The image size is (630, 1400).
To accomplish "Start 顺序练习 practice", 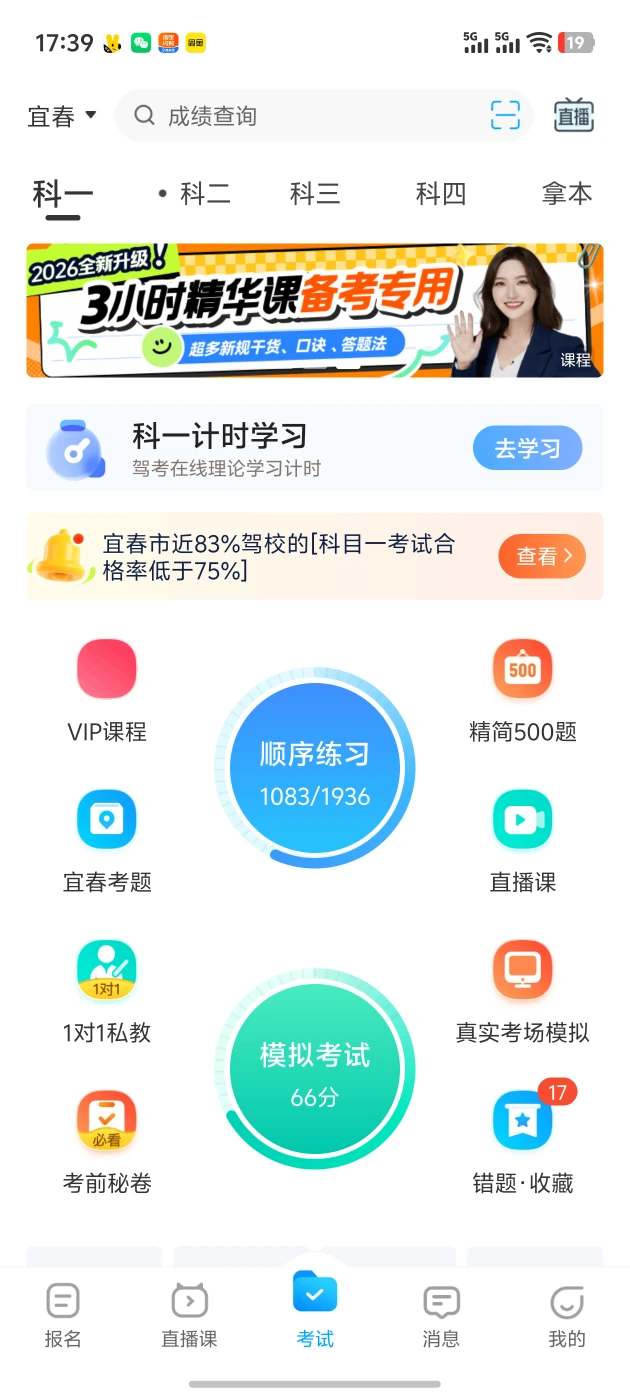I will (x=315, y=768).
